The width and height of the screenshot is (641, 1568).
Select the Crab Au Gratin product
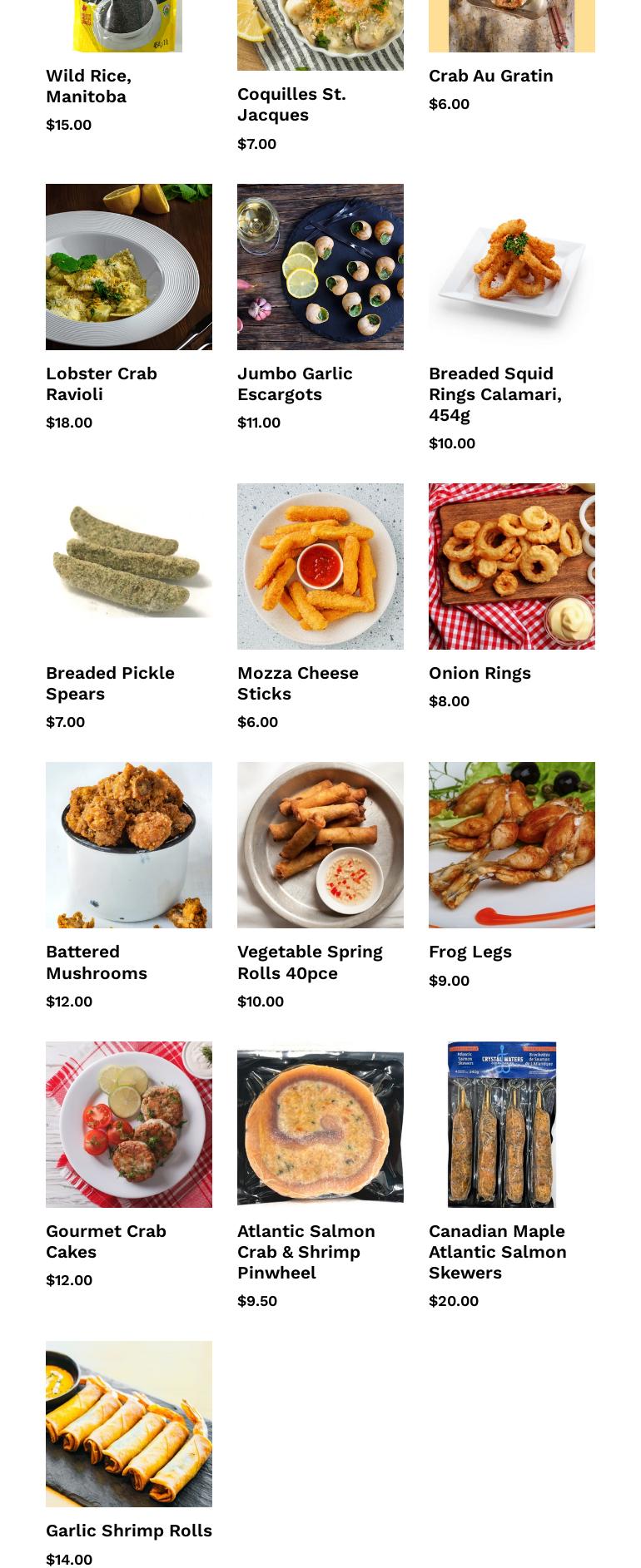point(490,76)
